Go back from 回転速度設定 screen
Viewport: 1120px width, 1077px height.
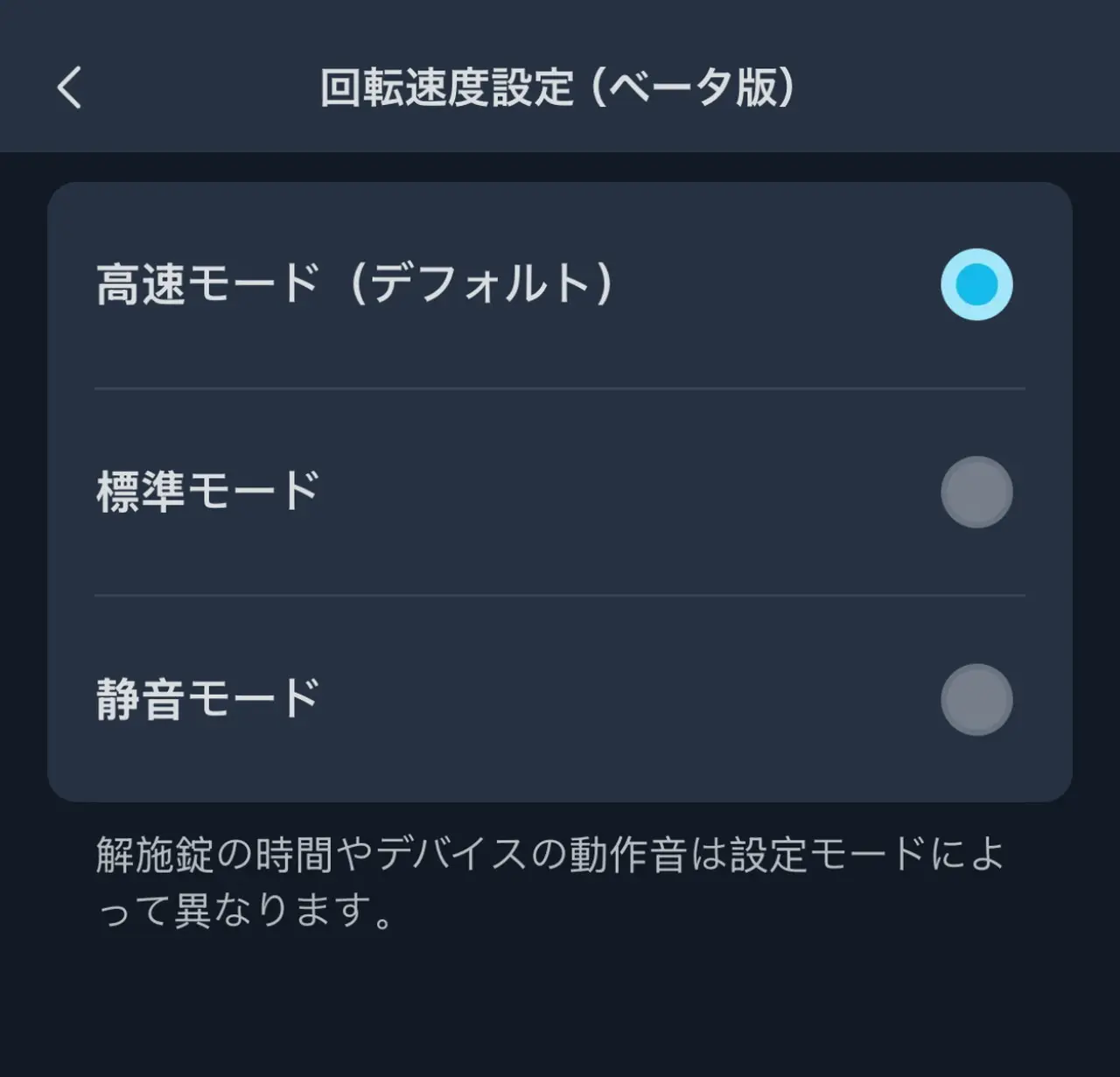69,87
